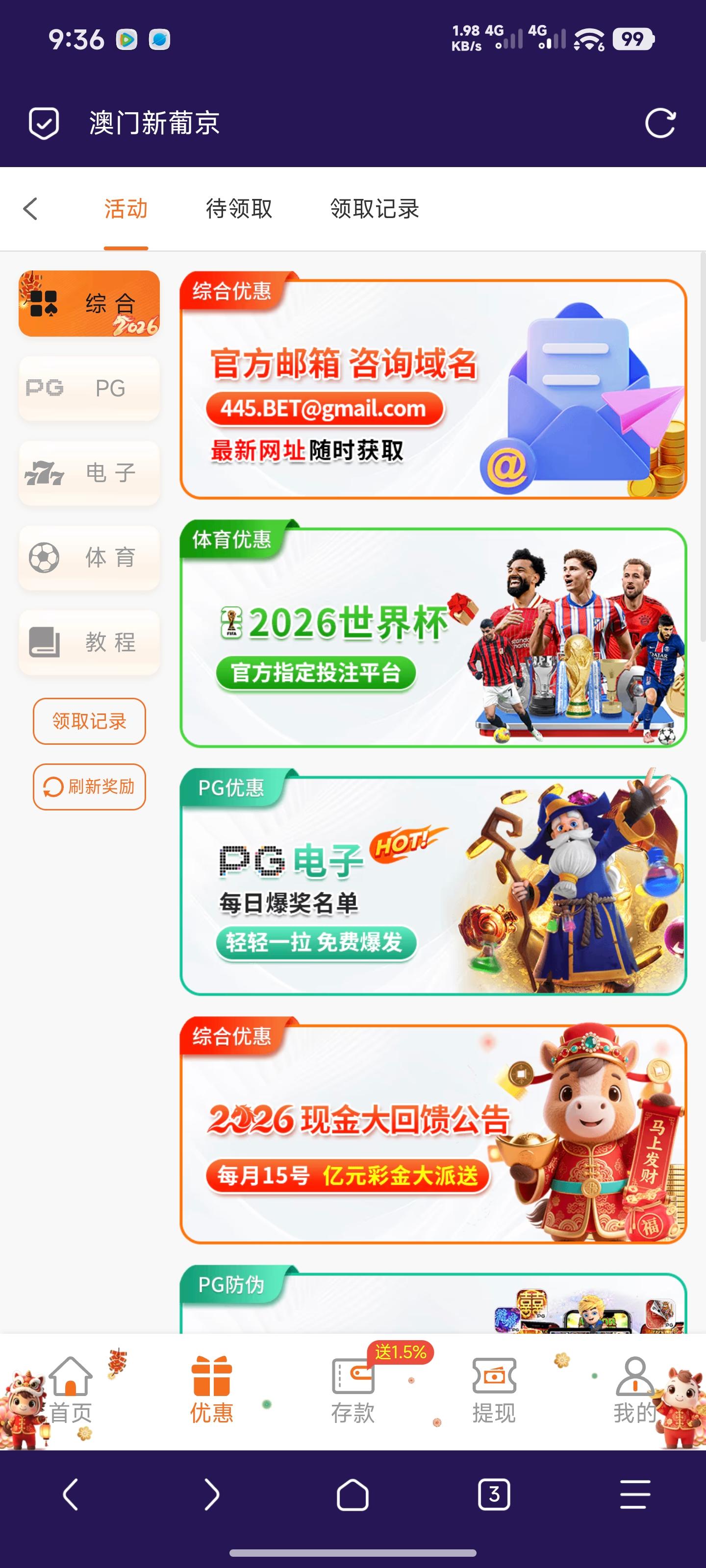Open the 我的 profile tab

point(635,1392)
